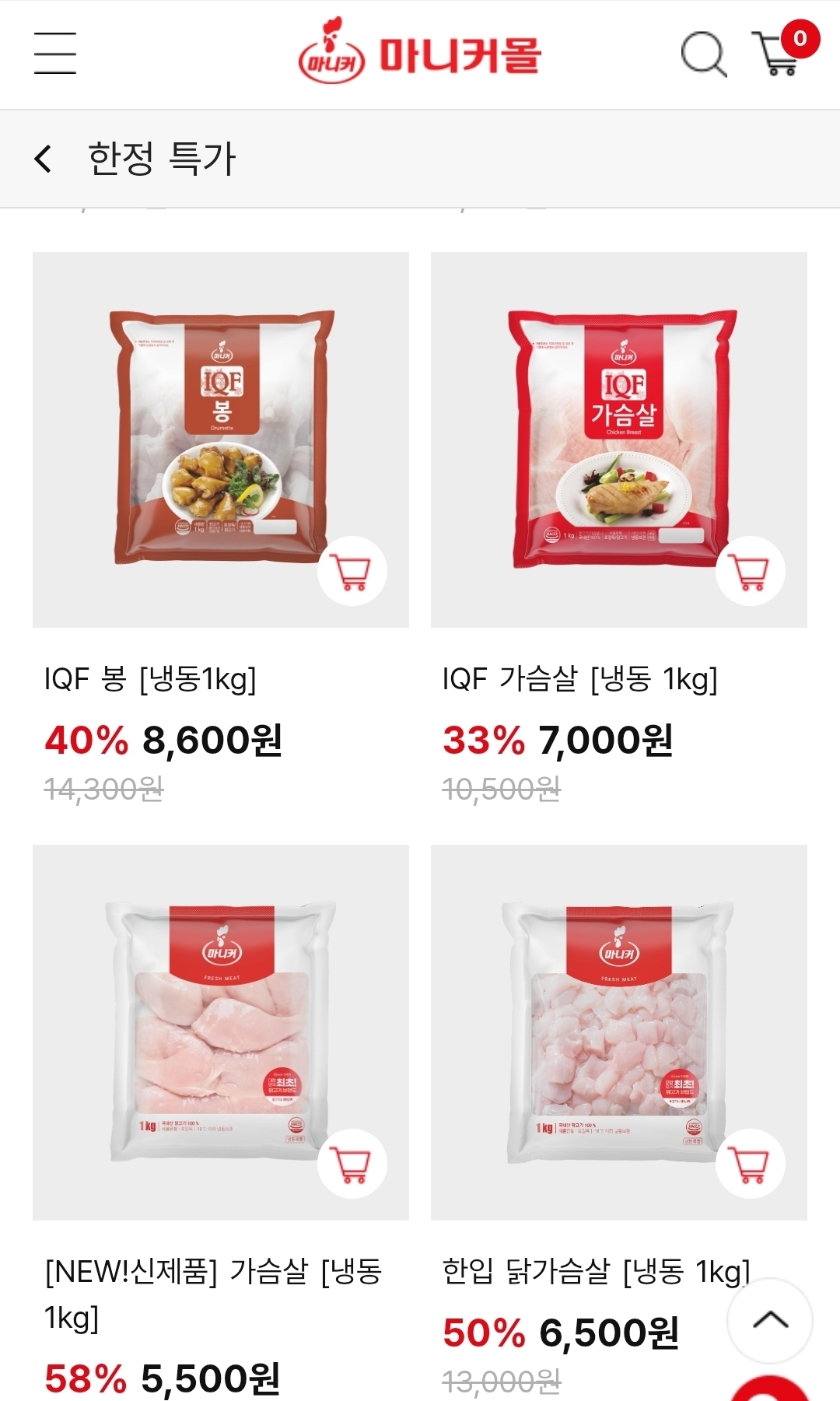The height and width of the screenshot is (1401, 840).
Task: Add [NEW!신제품] 가슴살 to the cart
Action: (352, 1164)
